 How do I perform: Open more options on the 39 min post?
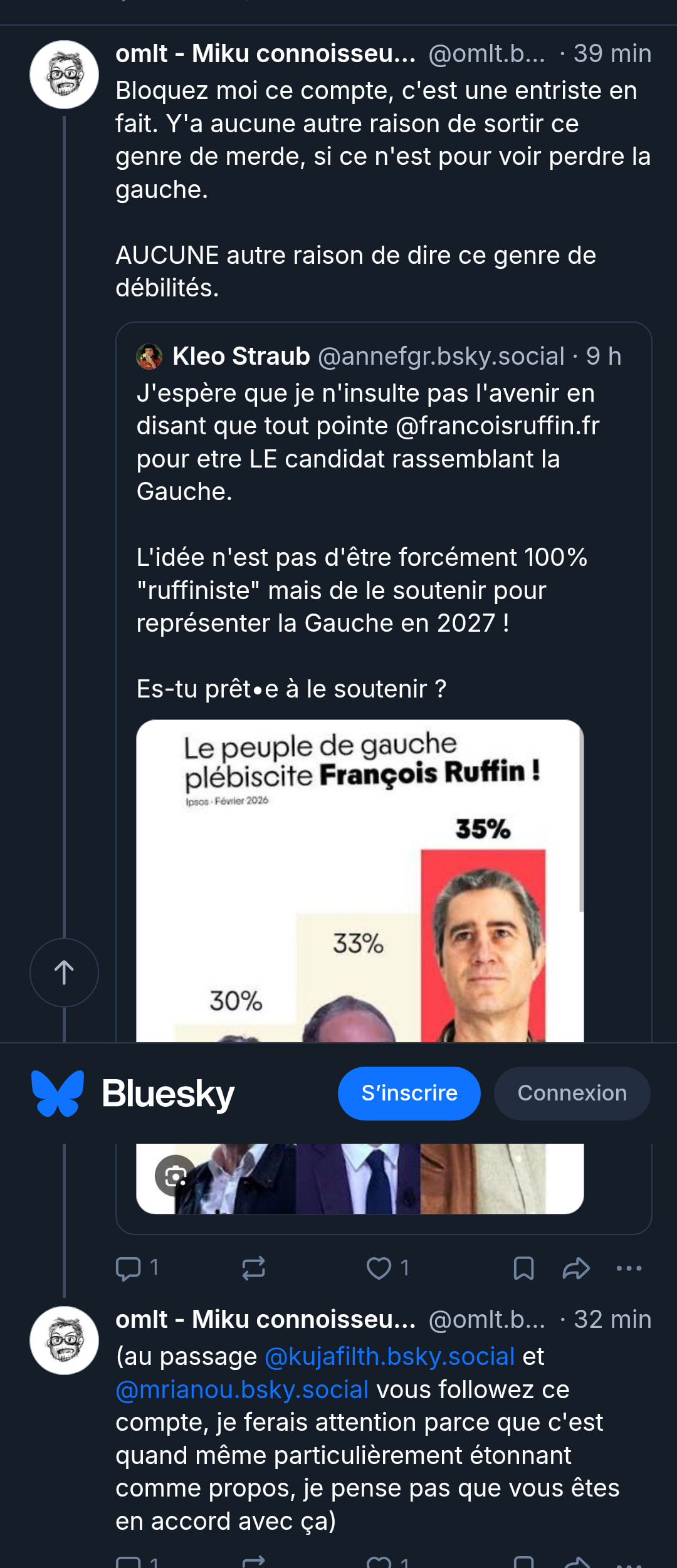tap(629, 1268)
